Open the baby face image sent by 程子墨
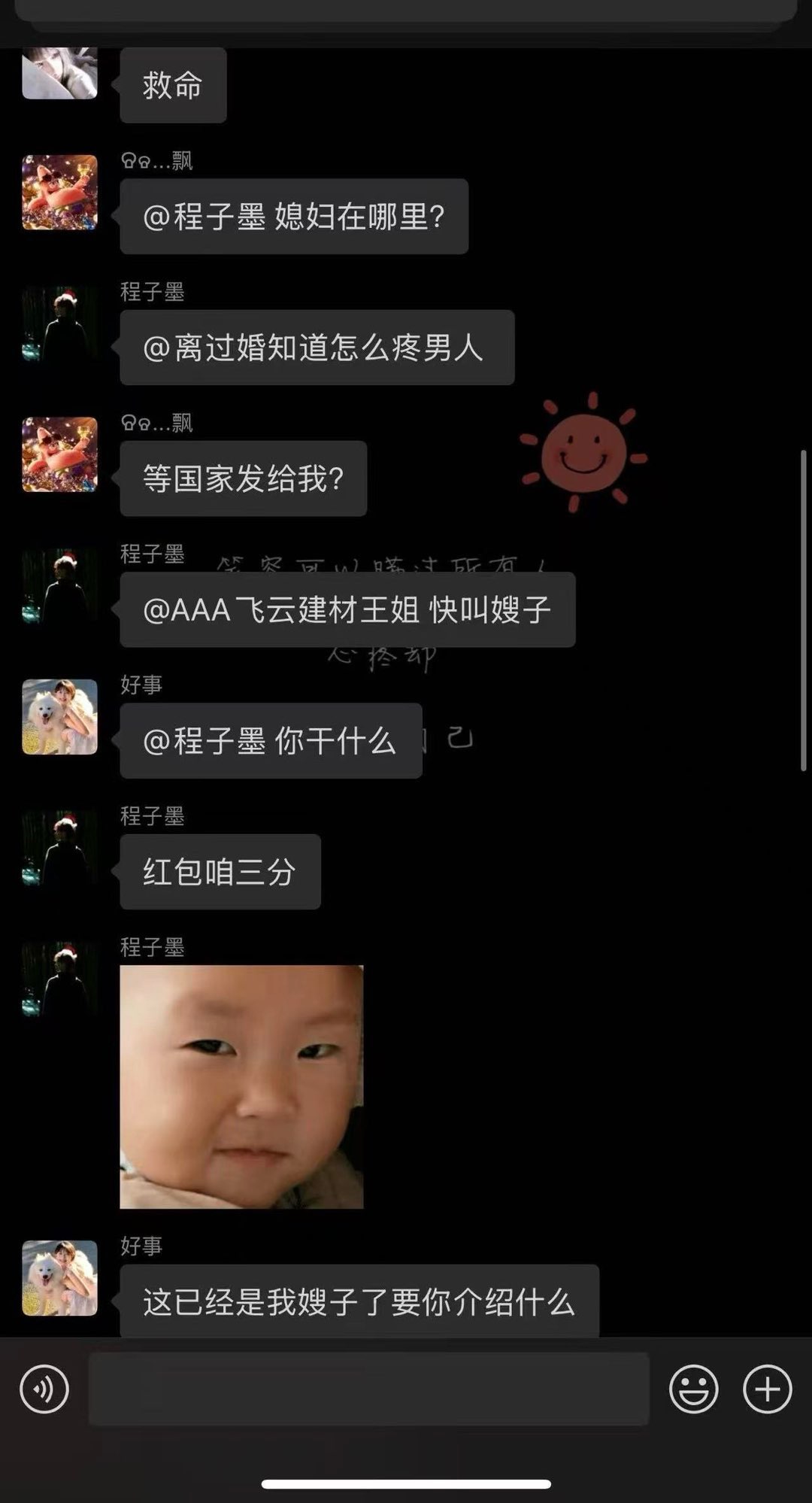Viewport: 812px width, 1503px height. 241,1086
